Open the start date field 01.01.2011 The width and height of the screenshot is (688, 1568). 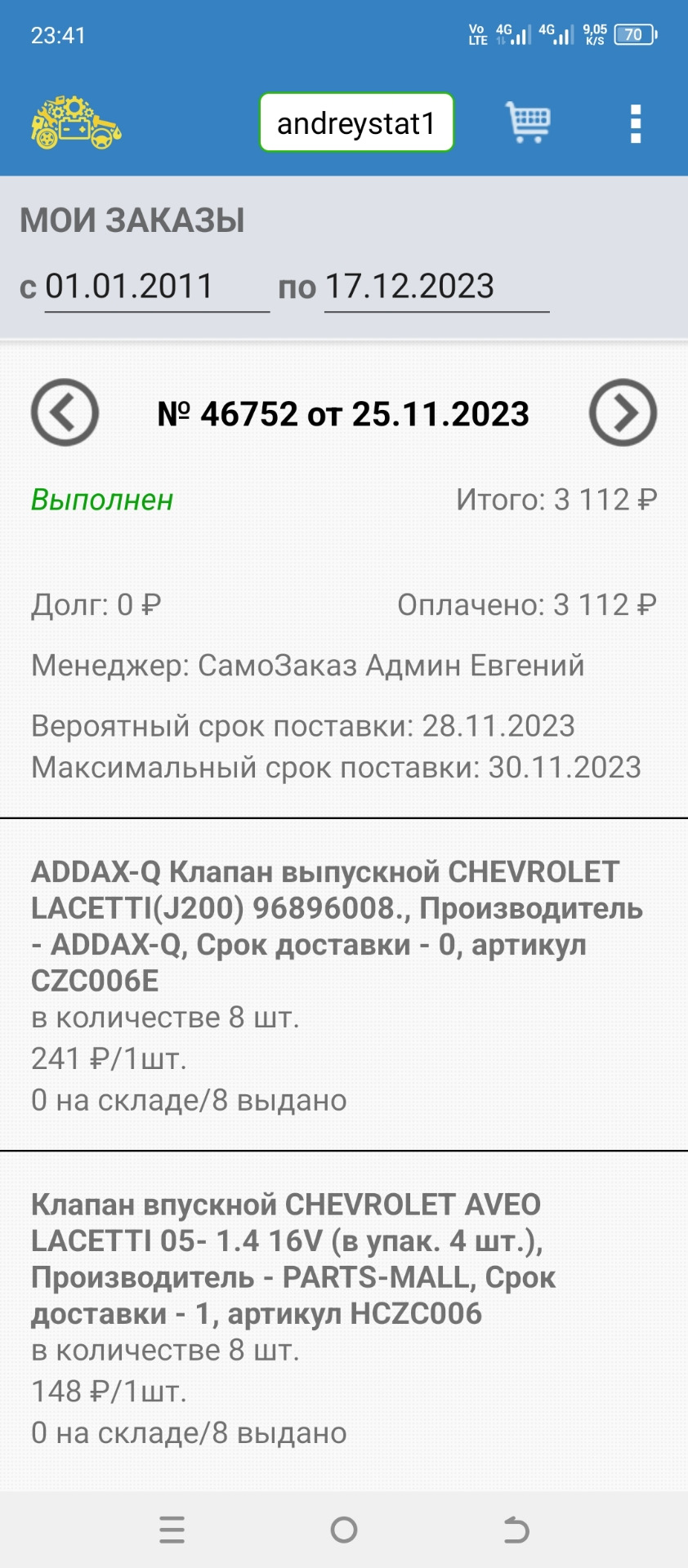coord(129,287)
